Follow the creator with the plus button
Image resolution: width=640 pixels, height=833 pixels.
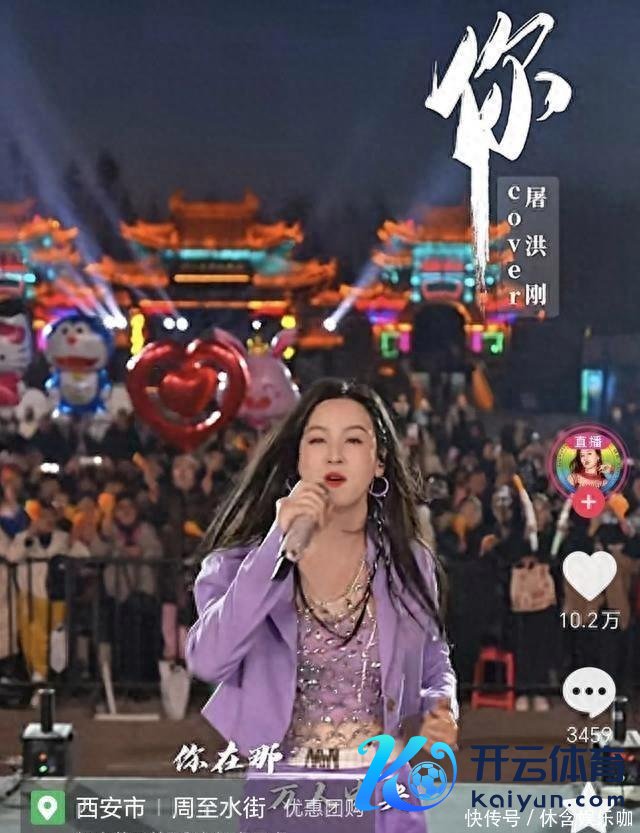588,501
